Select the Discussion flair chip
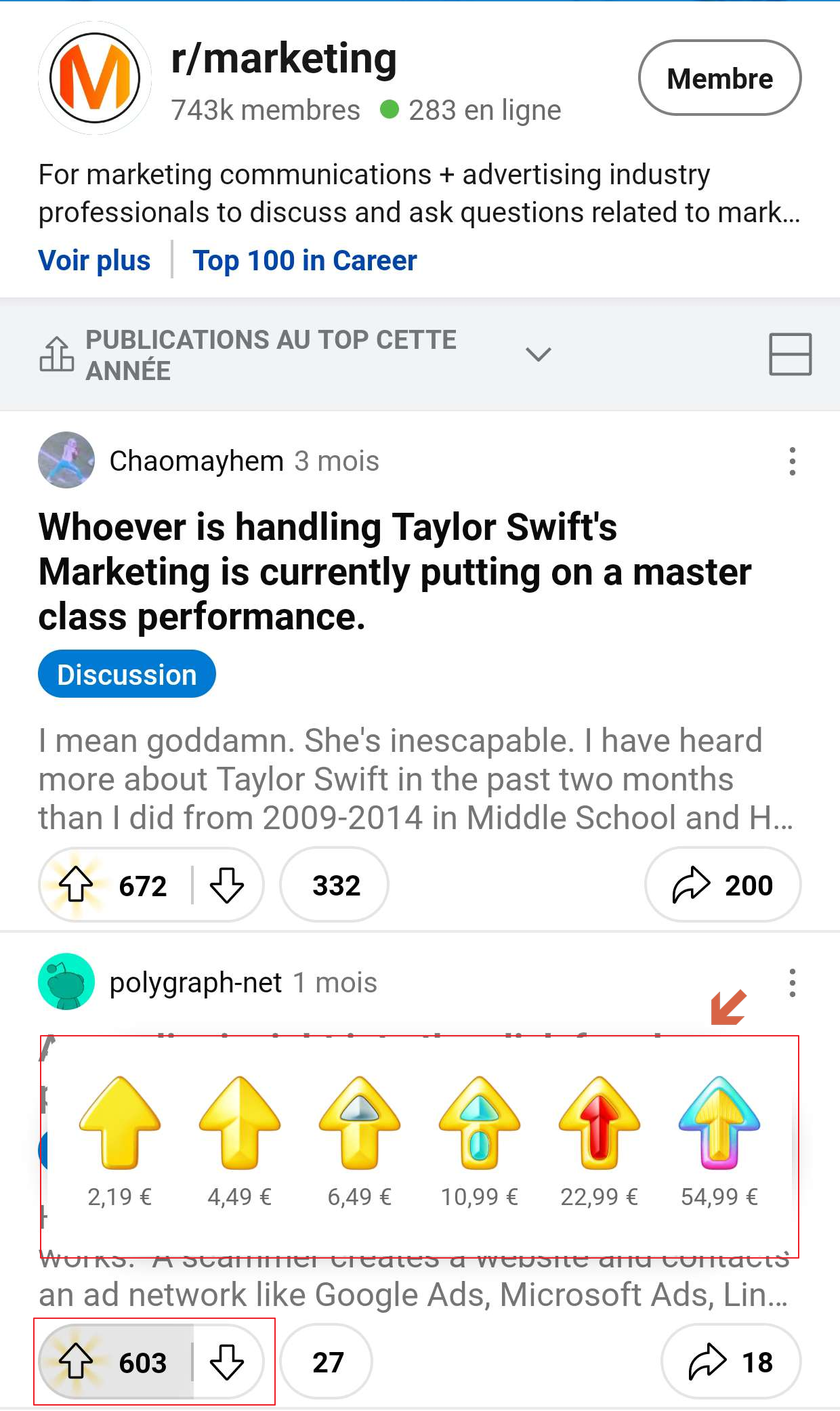 point(127,675)
